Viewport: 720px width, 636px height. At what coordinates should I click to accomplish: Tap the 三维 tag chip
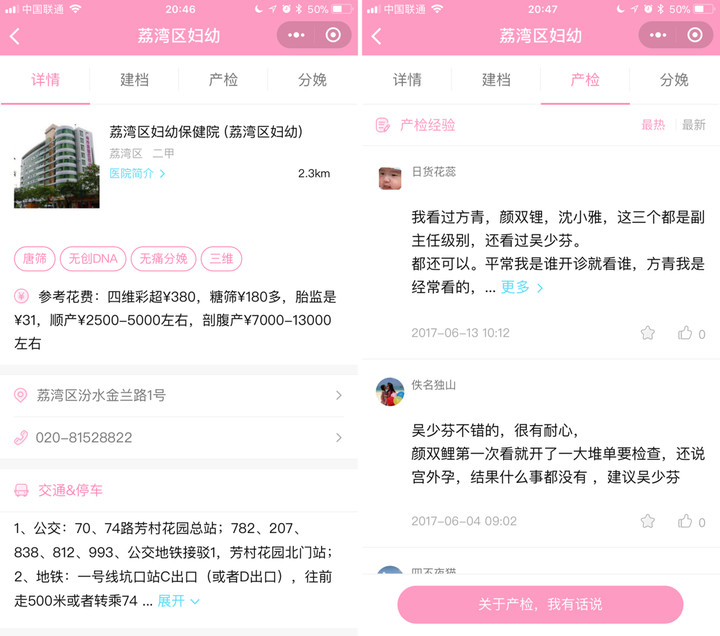click(221, 259)
